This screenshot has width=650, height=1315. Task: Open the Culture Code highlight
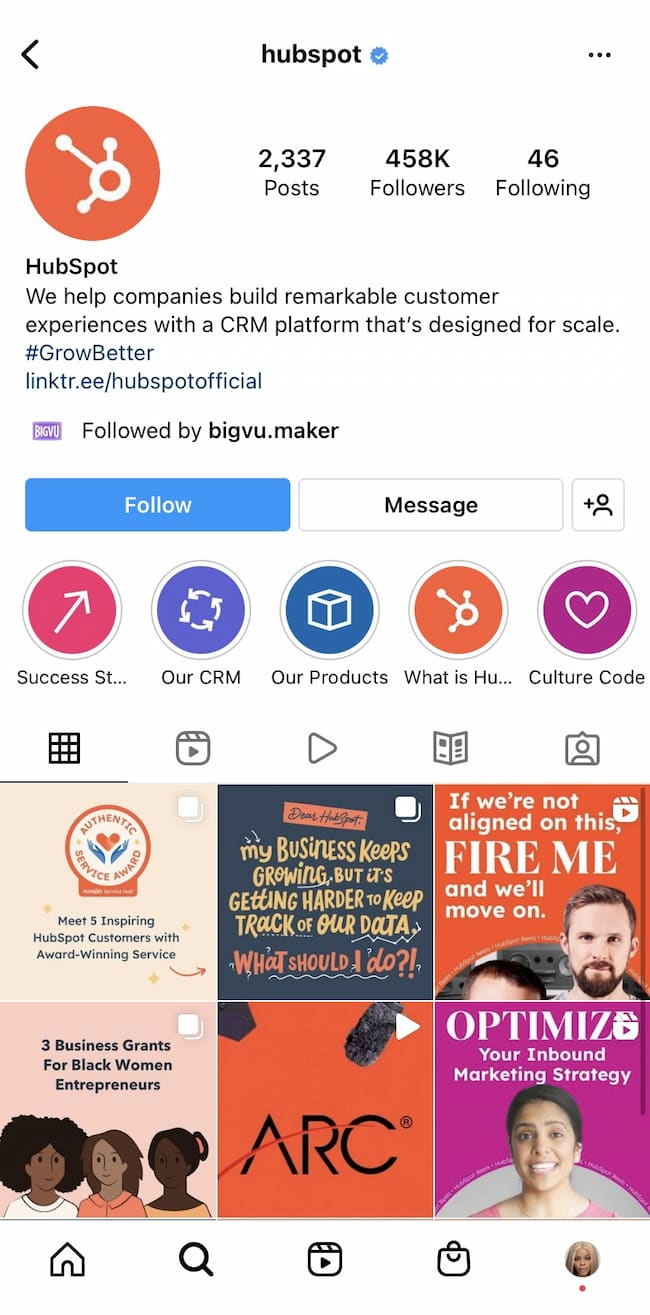tap(587, 610)
